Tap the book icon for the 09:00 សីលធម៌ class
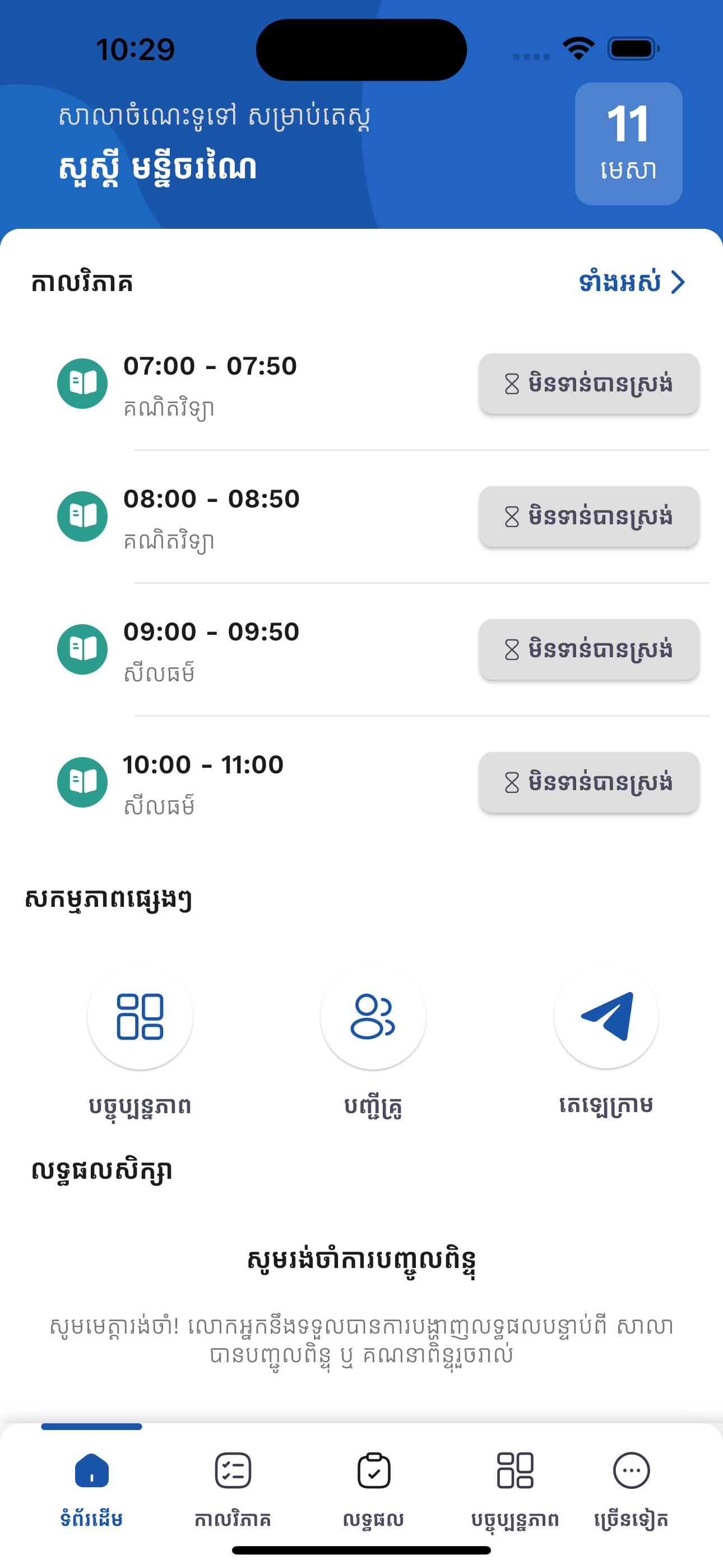The width and height of the screenshot is (723, 1568). point(82,649)
